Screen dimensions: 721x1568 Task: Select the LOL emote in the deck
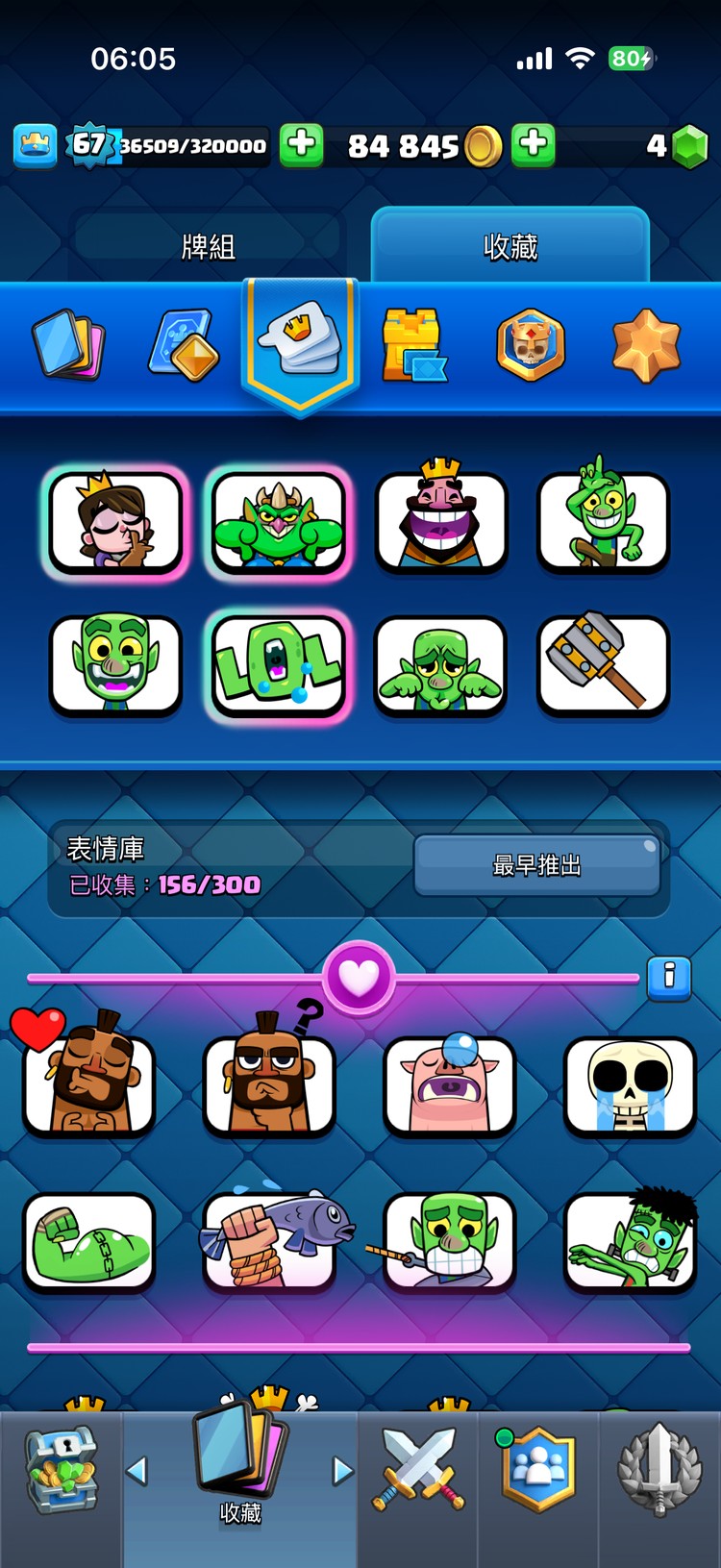278,665
